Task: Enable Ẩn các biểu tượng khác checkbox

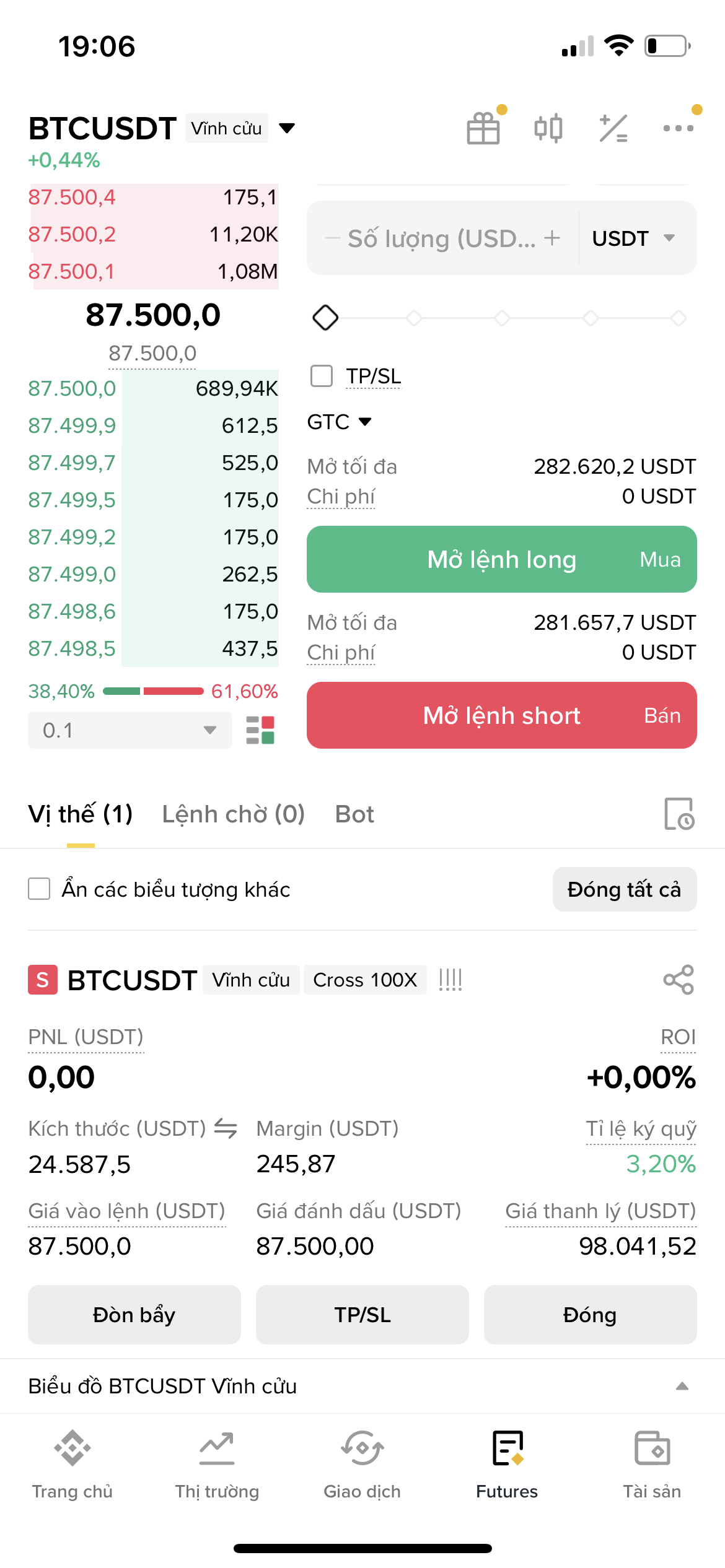Action: coord(39,889)
